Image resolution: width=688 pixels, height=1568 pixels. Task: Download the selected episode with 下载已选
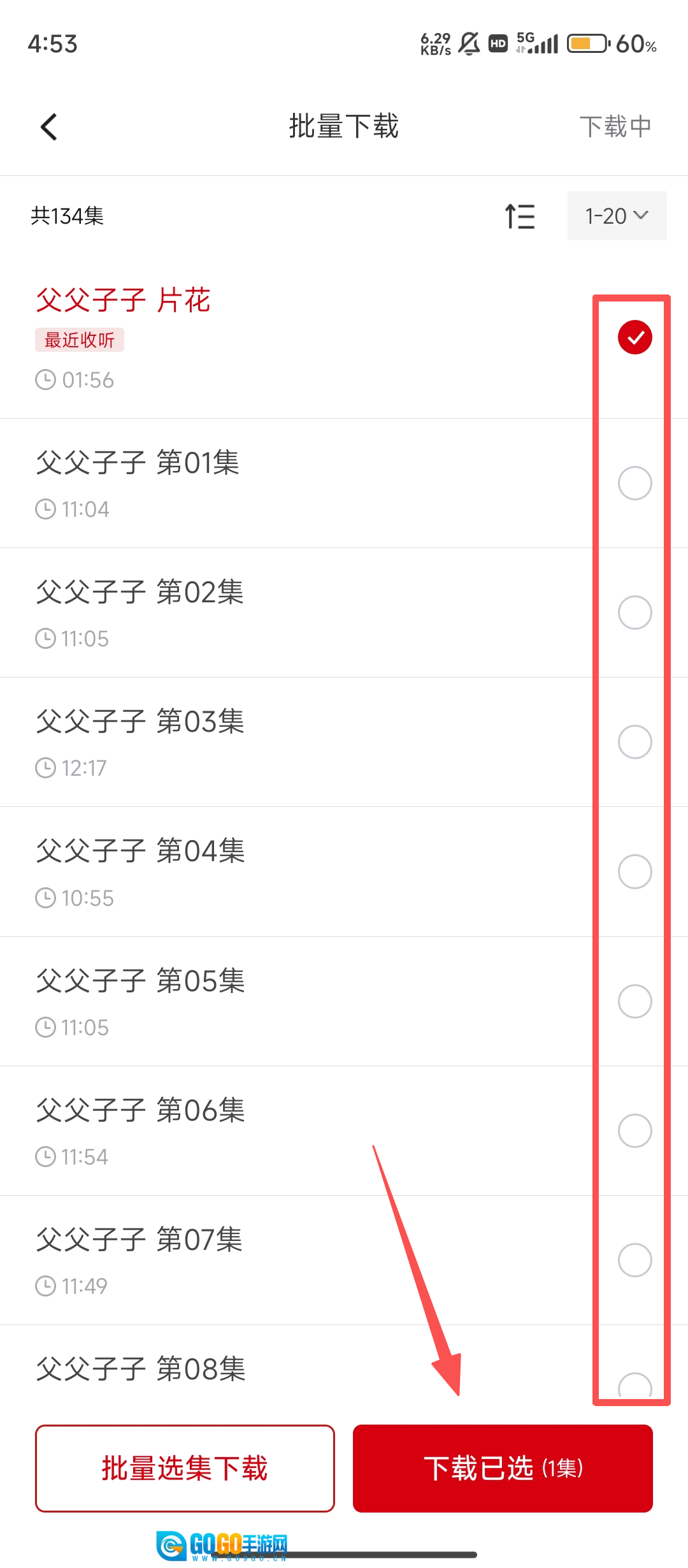(503, 1468)
